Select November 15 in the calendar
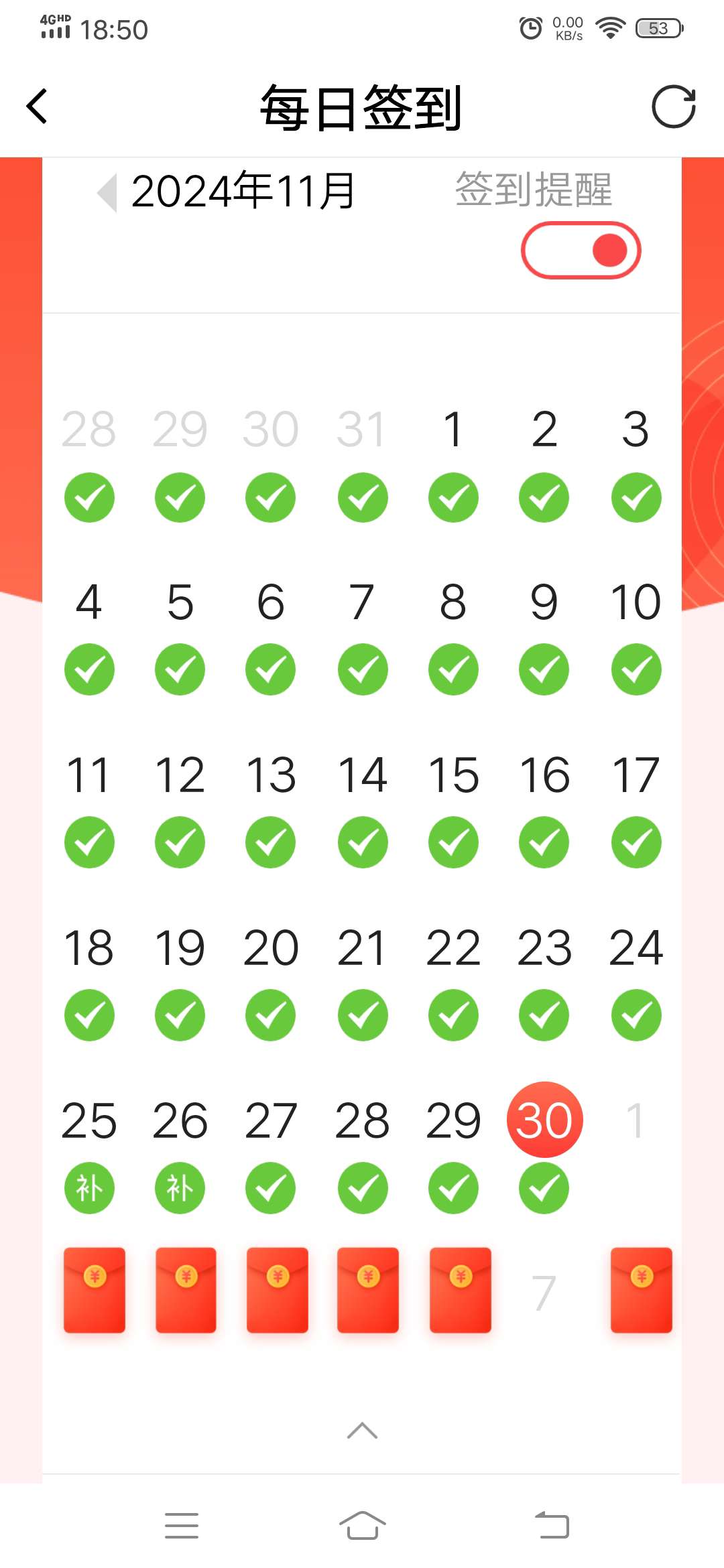The height and width of the screenshot is (1568, 724). (453, 776)
